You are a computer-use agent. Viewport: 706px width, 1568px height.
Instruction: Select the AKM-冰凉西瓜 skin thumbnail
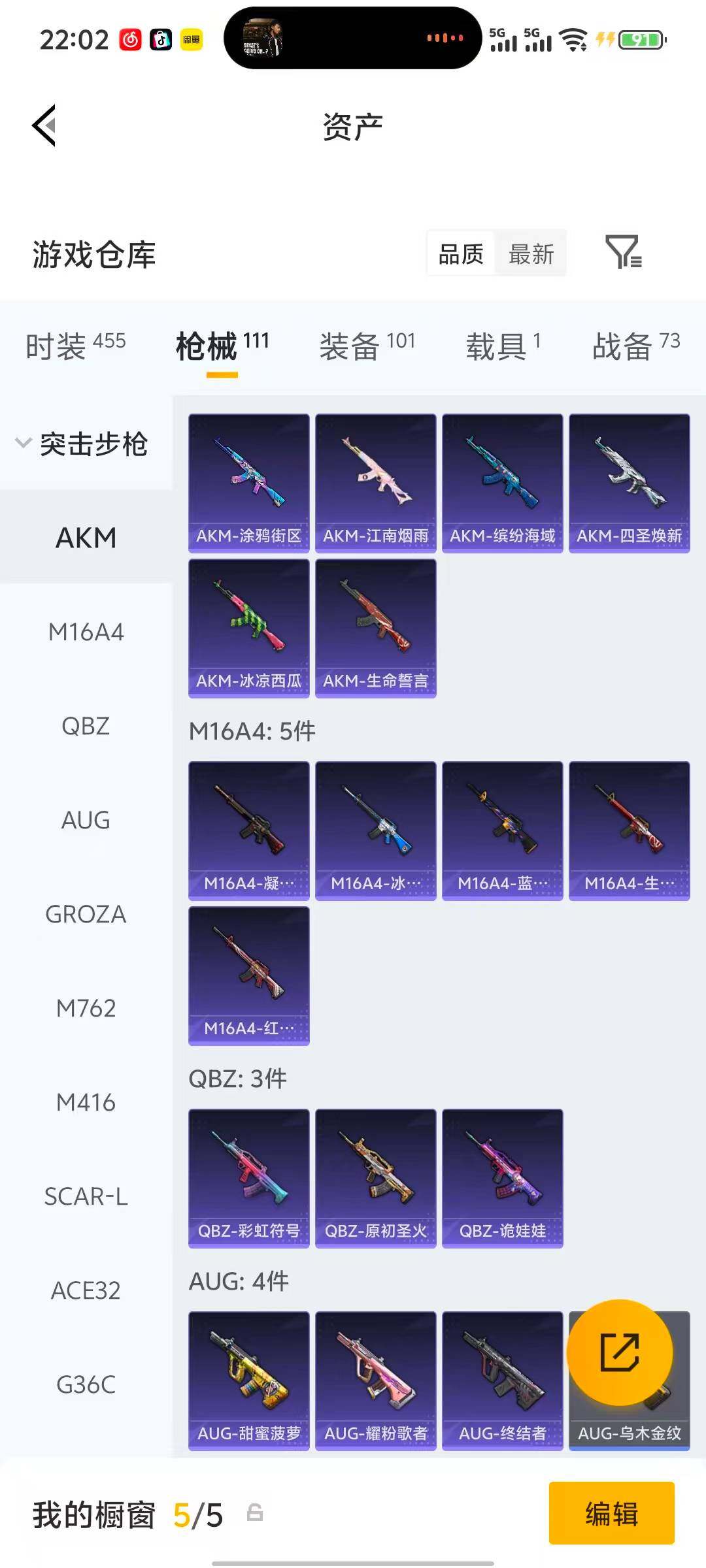pos(249,626)
